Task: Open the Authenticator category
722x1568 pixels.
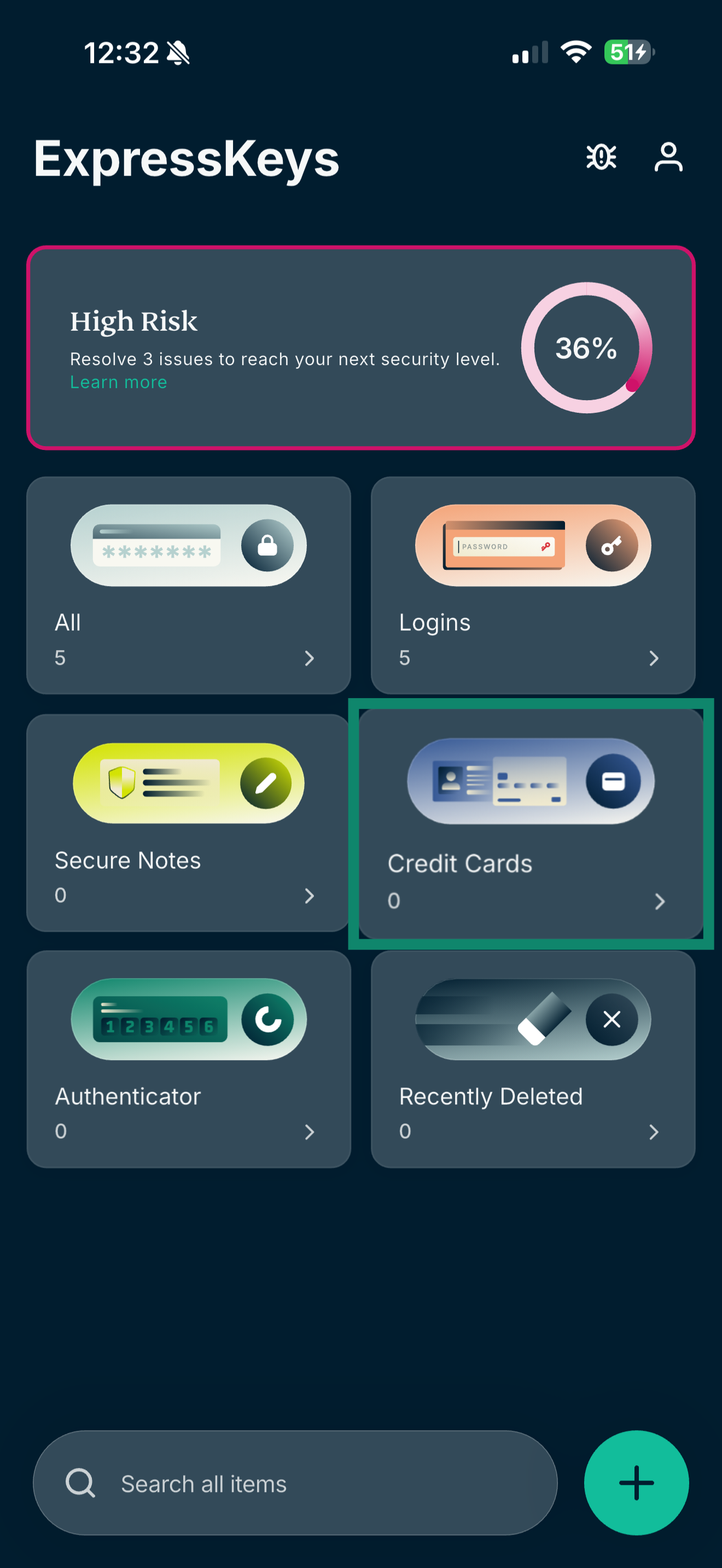Action: [x=188, y=1058]
